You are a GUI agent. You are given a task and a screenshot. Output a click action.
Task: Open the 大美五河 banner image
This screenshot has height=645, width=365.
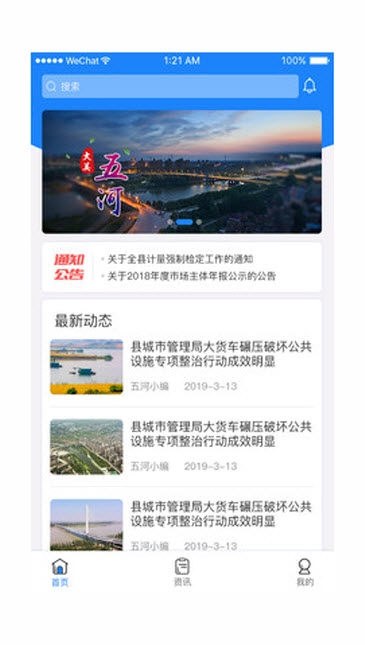182,172
